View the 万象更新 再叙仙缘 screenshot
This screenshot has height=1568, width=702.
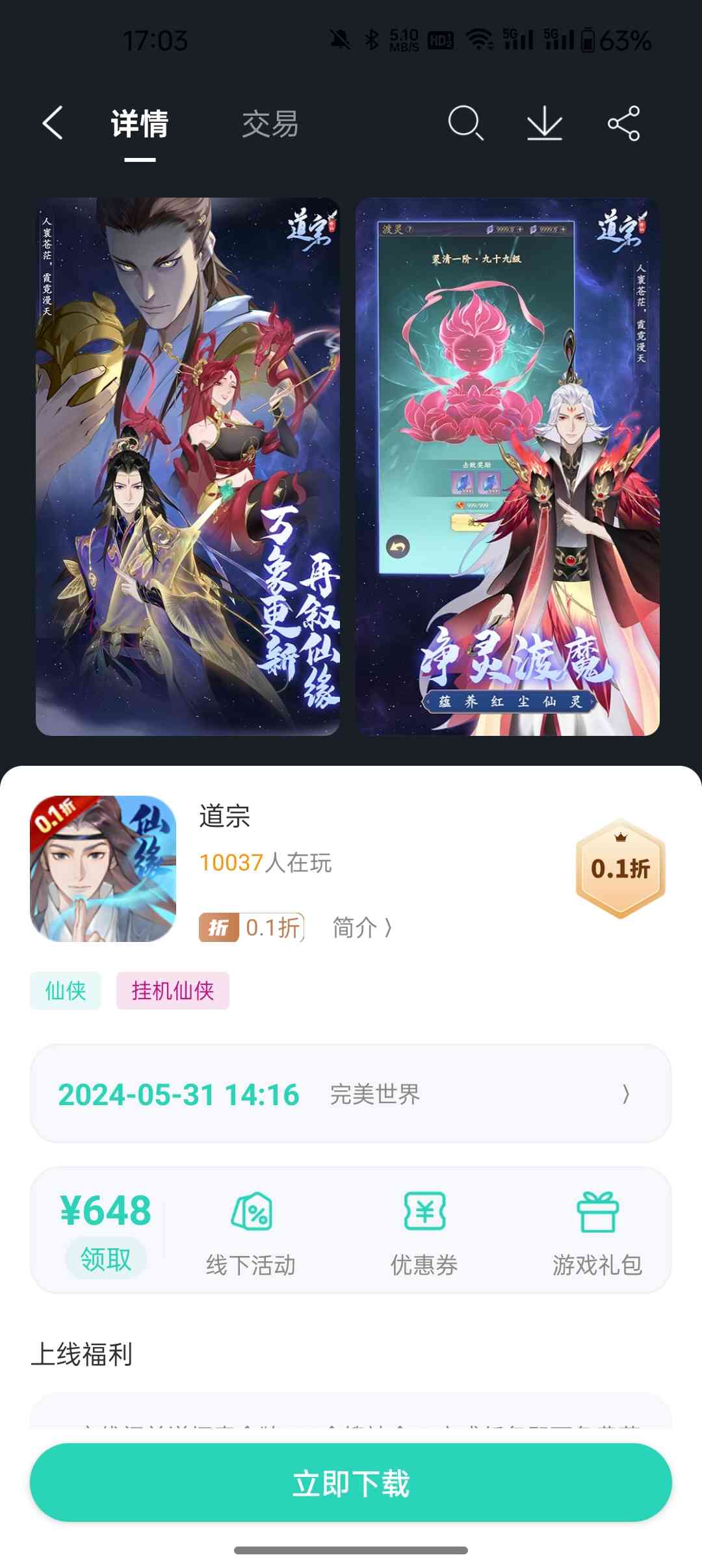(x=188, y=467)
